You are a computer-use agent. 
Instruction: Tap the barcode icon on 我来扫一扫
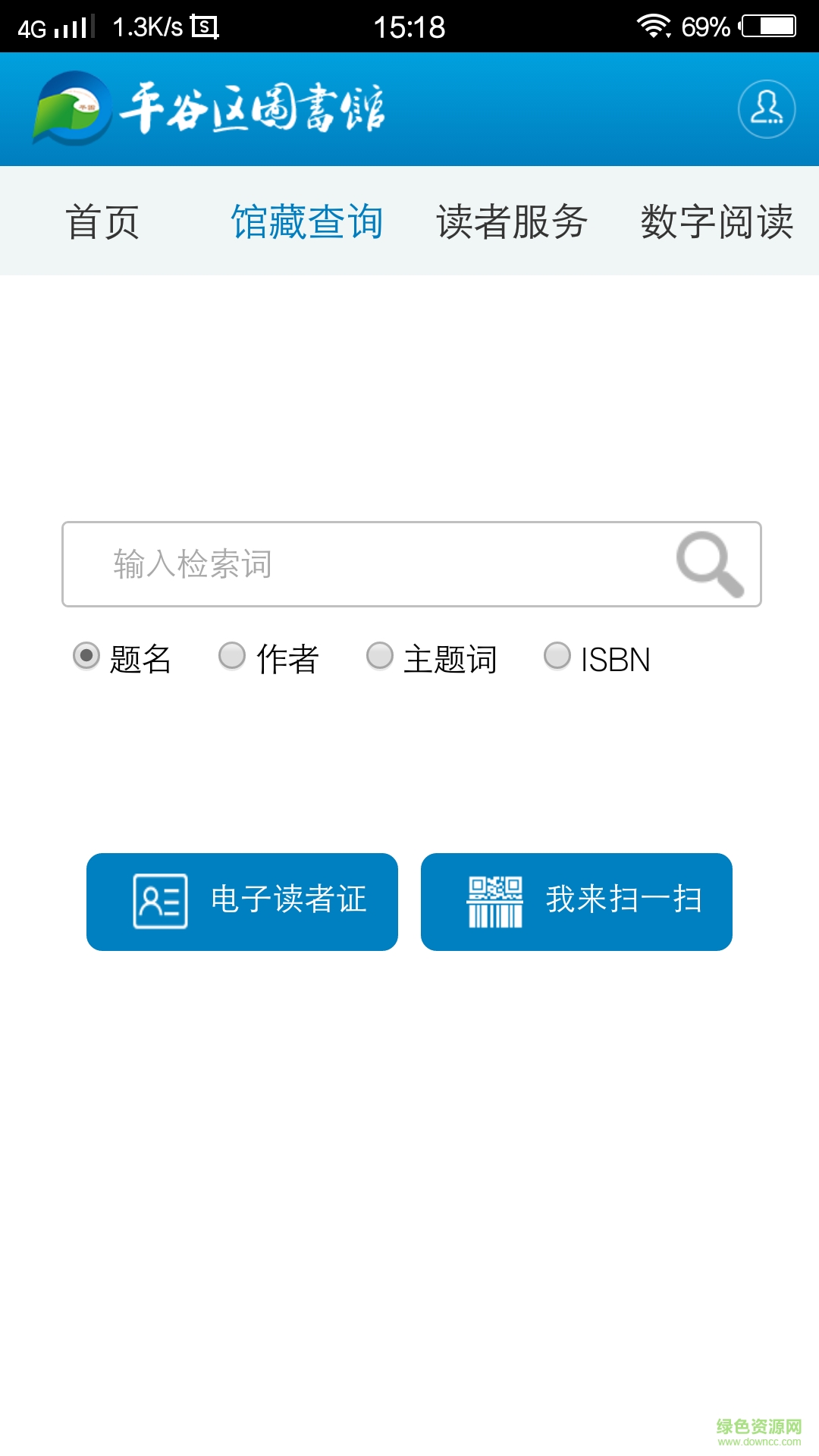[x=494, y=901]
